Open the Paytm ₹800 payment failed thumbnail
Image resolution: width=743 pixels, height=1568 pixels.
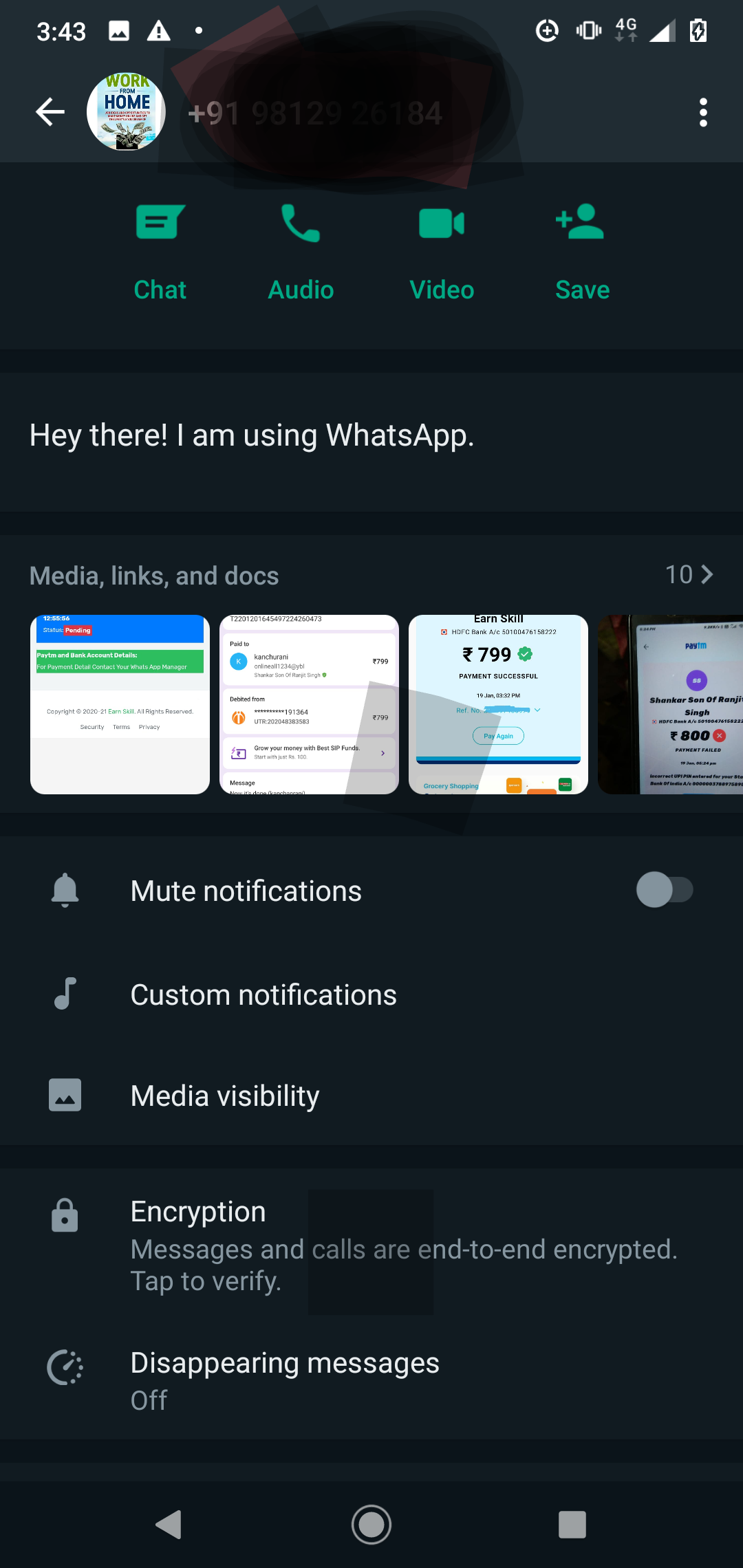(x=671, y=704)
